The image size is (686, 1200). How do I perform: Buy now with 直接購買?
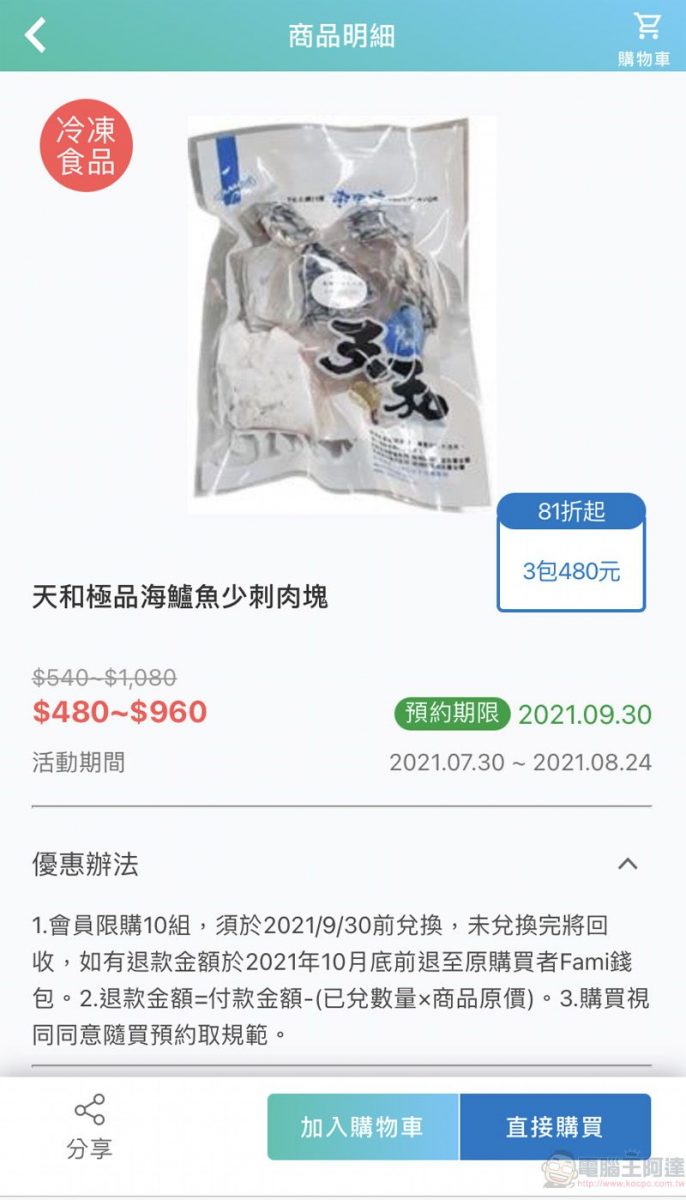[555, 1127]
